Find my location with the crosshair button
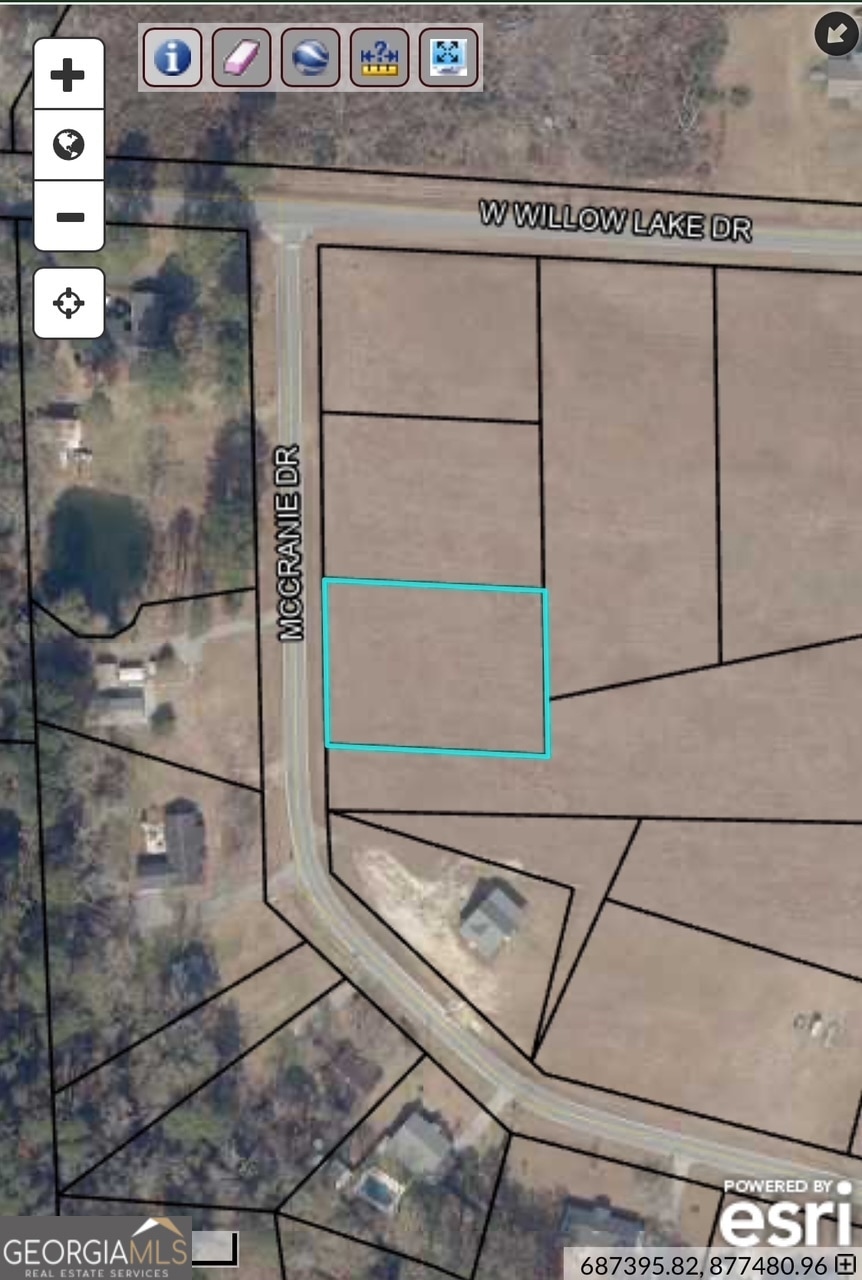The height and width of the screenshot is (1280, 862). coord(68,302)
